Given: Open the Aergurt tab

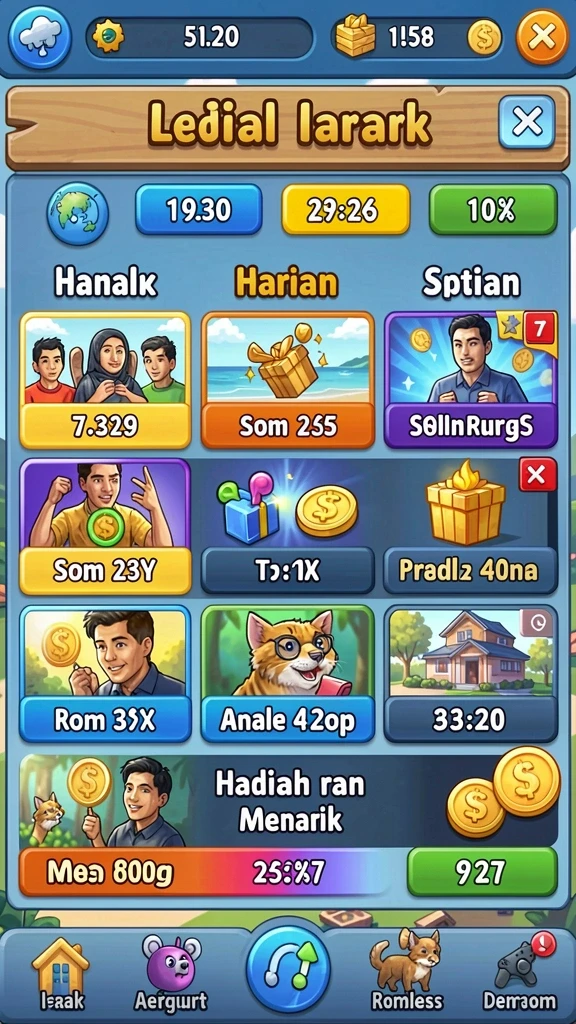Looking at the screenshot, I should (x=171, y=975).
